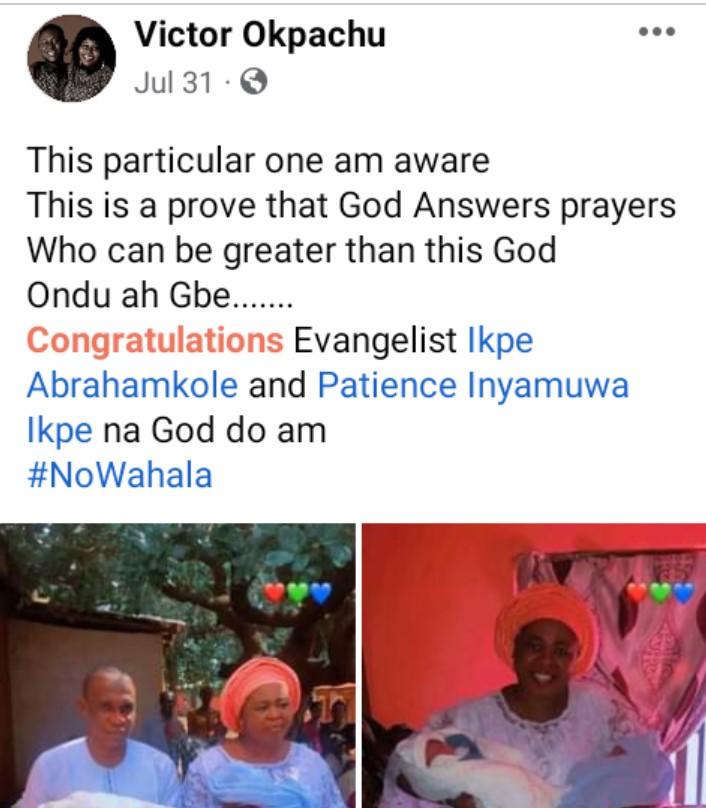Open the post's three-dot options menu
Viewport: 706px width, 808px height.
point(656,32)
